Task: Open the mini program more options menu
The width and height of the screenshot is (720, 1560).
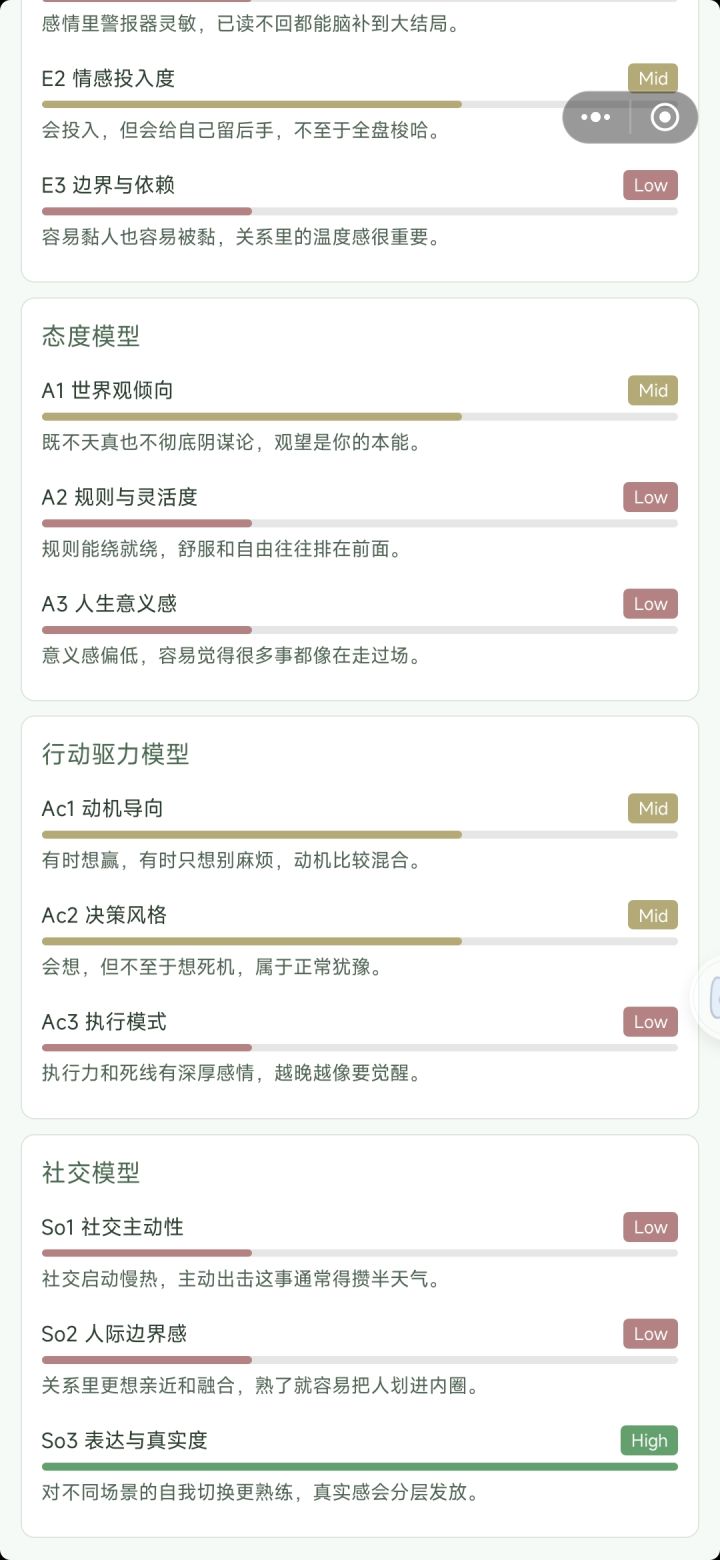Action: click(596, 117)
